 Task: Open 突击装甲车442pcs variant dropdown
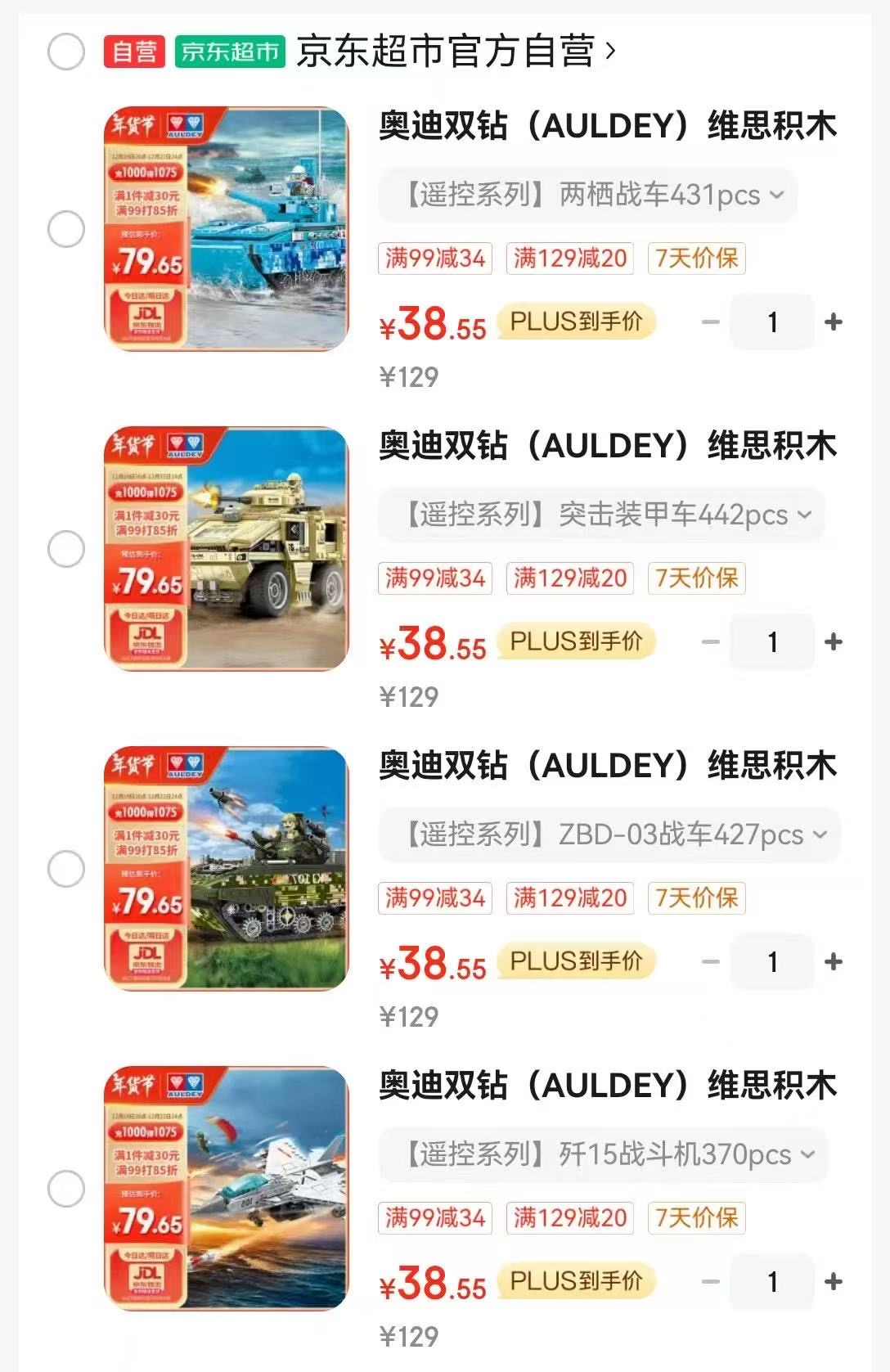click(600, 515)
